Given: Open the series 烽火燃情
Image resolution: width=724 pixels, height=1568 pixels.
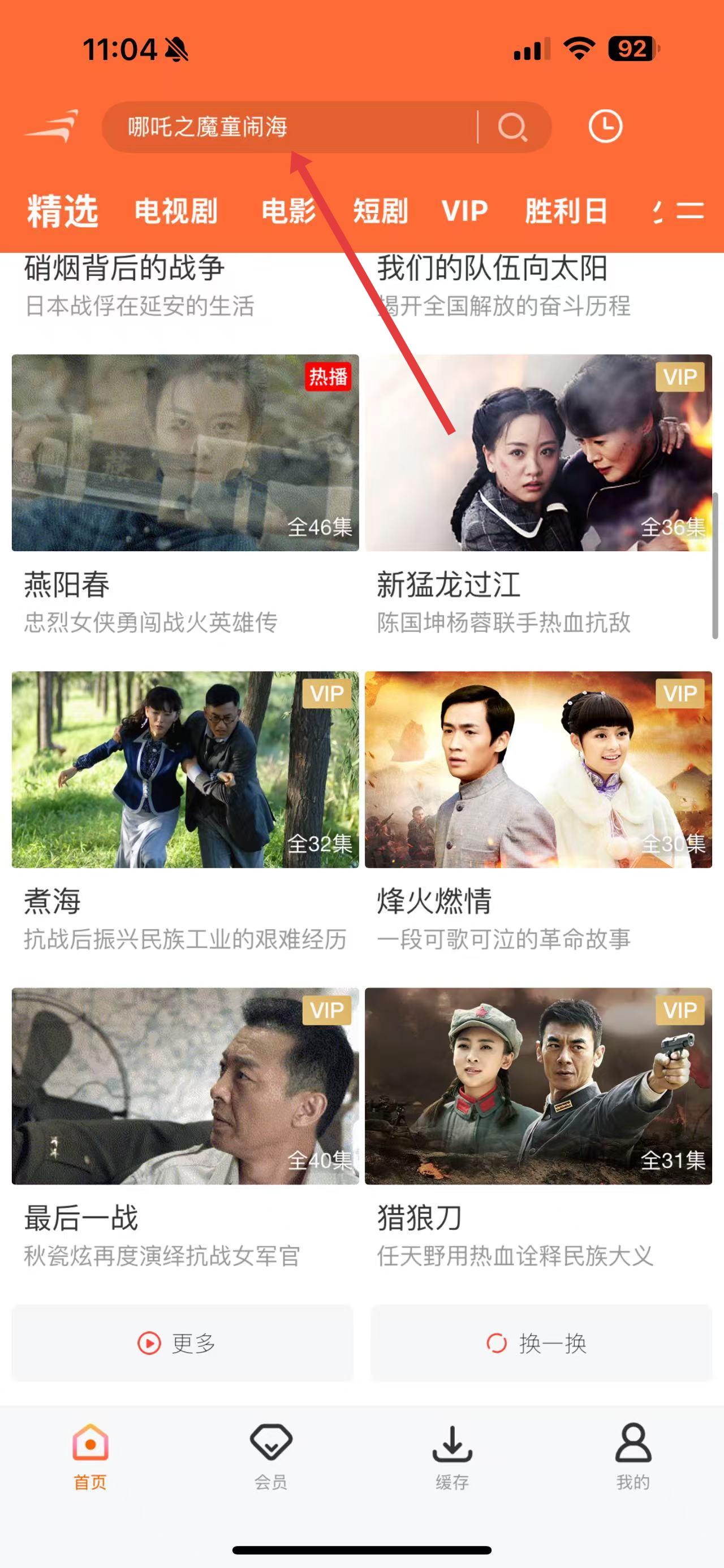Looking at the screenshot, I should click(x=538, y=769).
